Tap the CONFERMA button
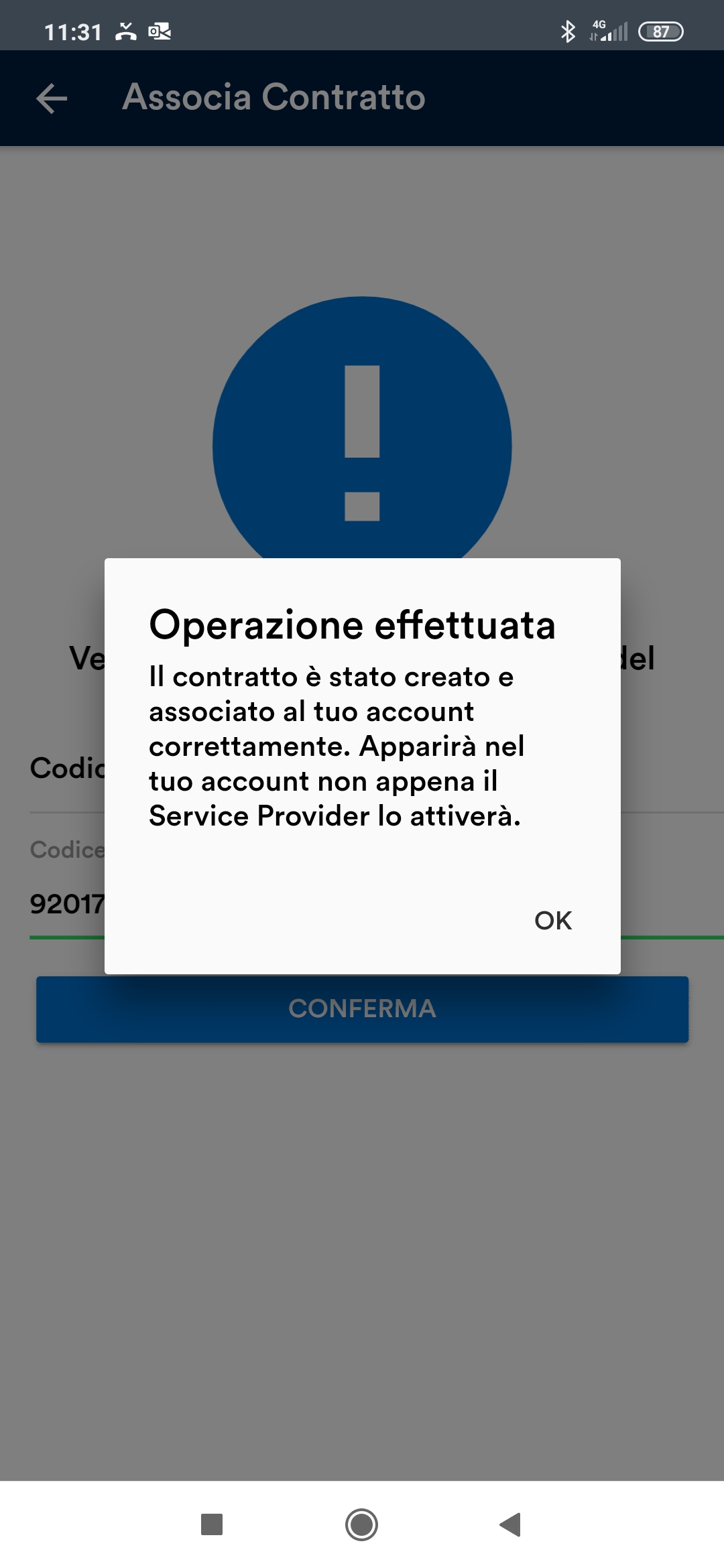 point(362,1009)
